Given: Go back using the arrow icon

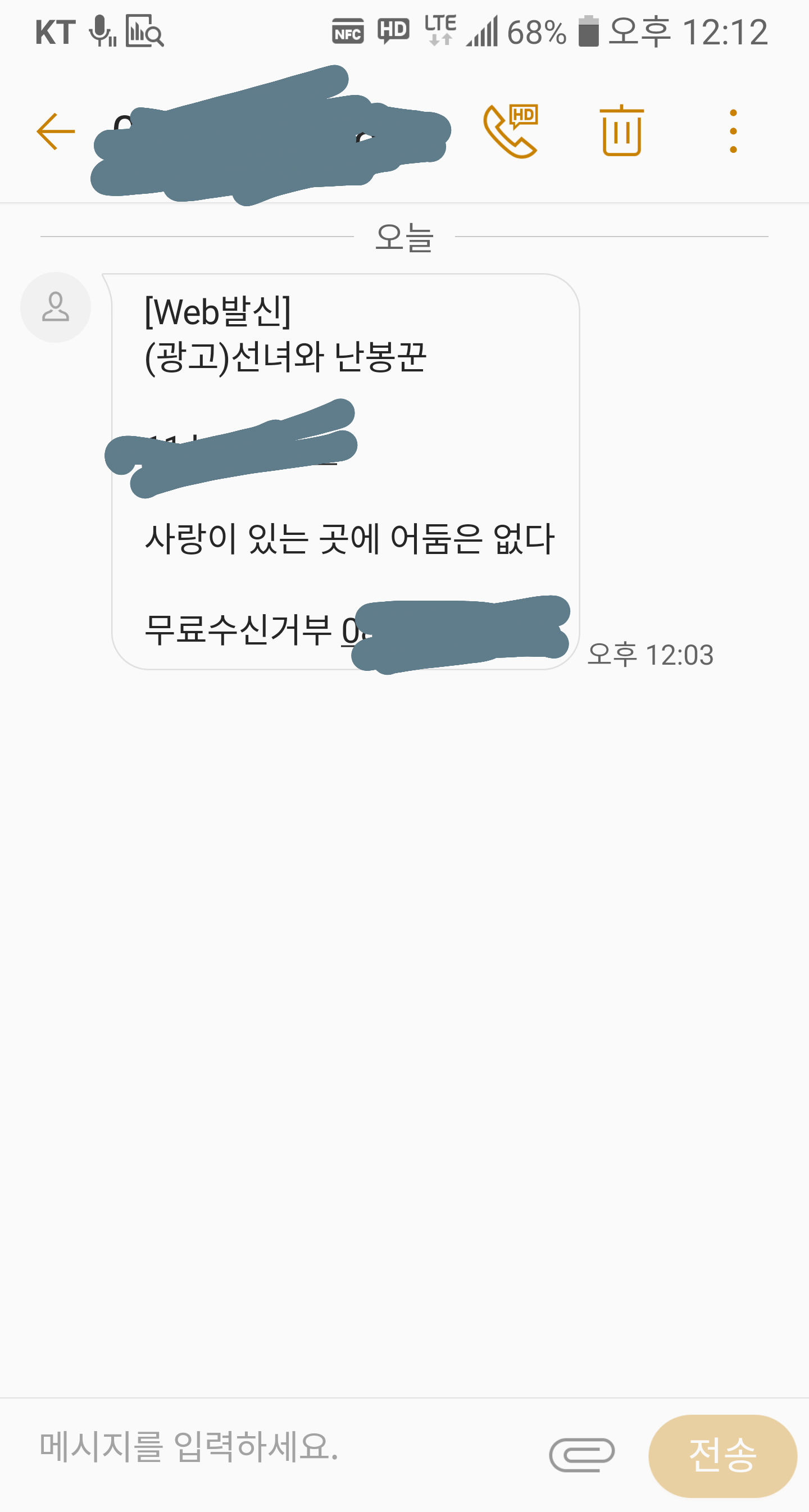Looking at the screenshot, I should pyautogui.click(x=56, y=131).
